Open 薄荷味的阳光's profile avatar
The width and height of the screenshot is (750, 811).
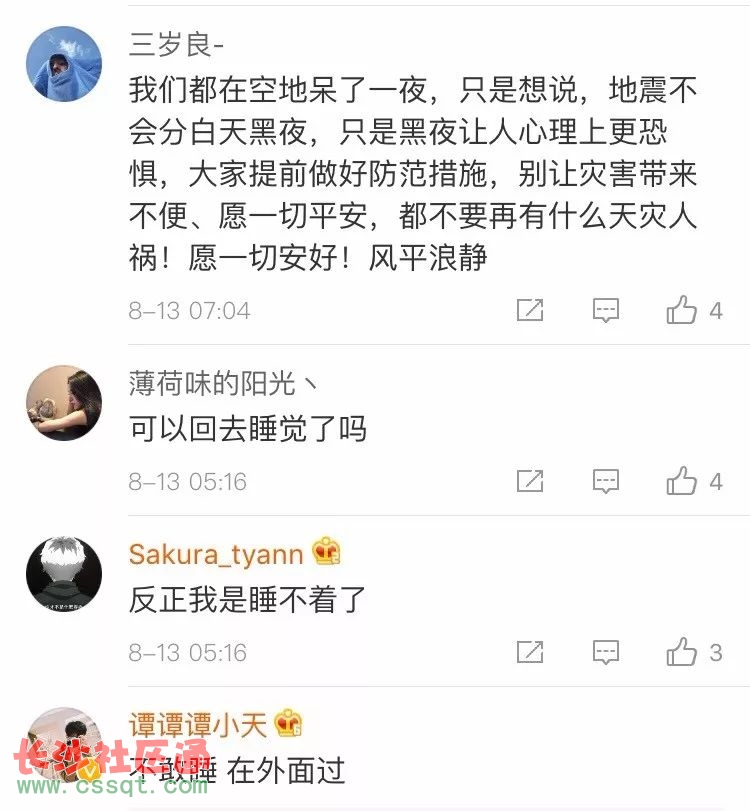tap(63, 403)
